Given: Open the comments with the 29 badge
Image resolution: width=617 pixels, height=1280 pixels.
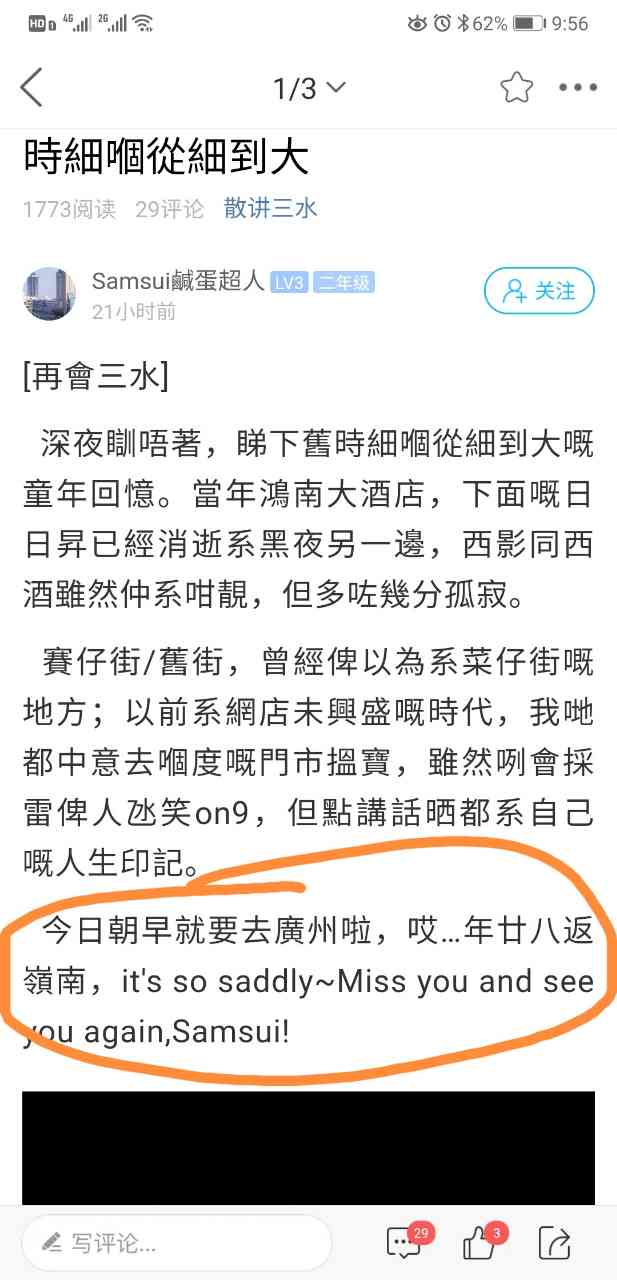Looking at the screenshot, I should (405, 1242).
